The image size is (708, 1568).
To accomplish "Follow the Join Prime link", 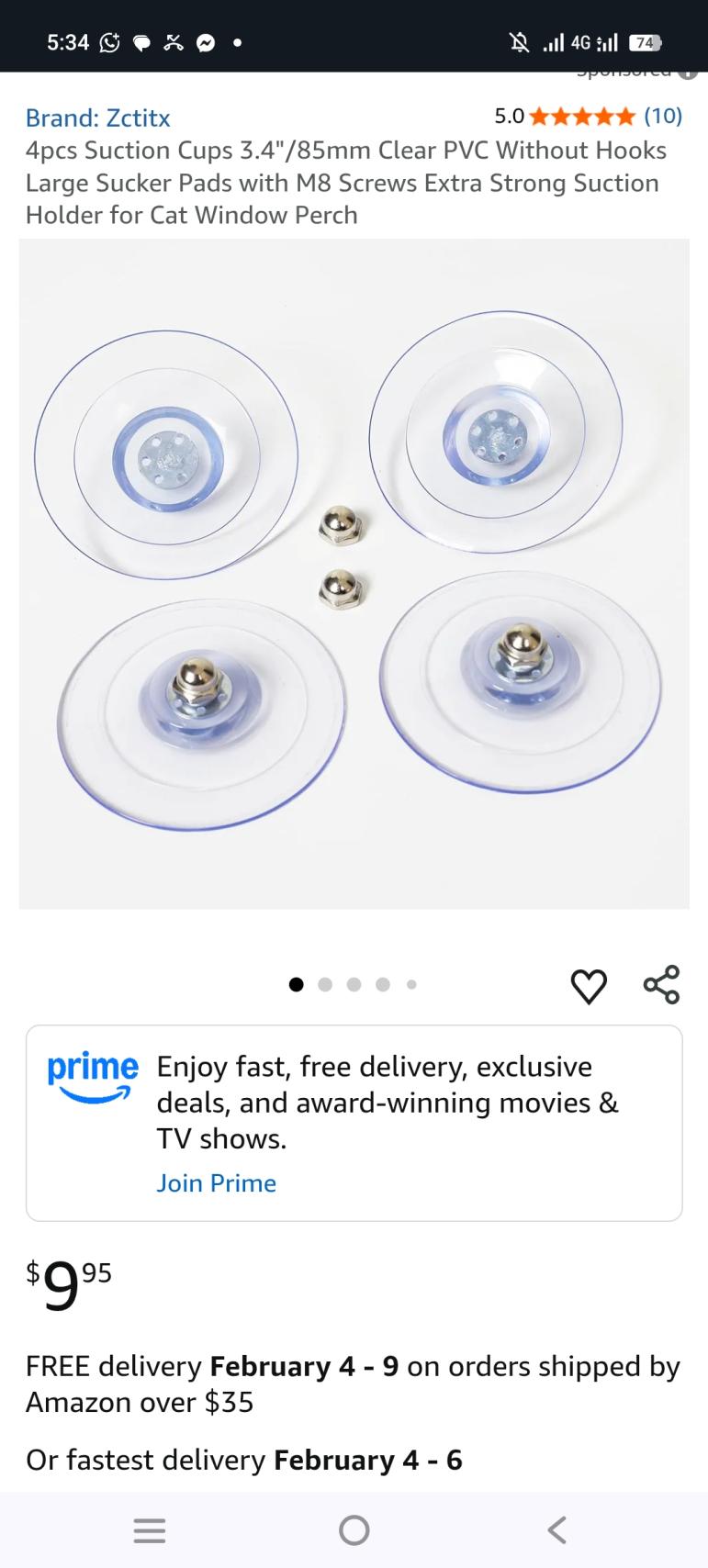I will [216, 1182].
